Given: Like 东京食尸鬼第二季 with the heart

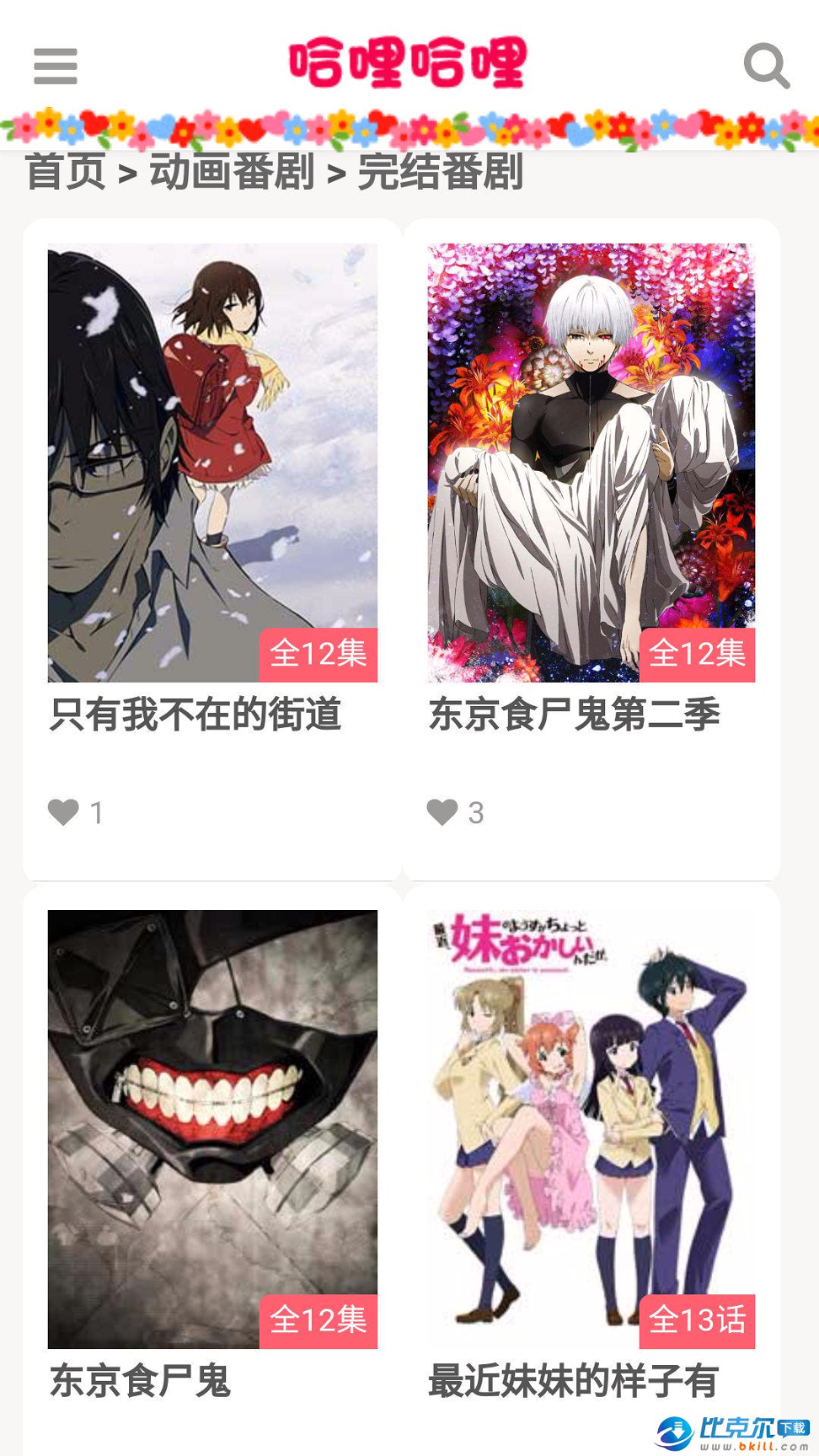Looking at the screenshot, I should [442, 812].
